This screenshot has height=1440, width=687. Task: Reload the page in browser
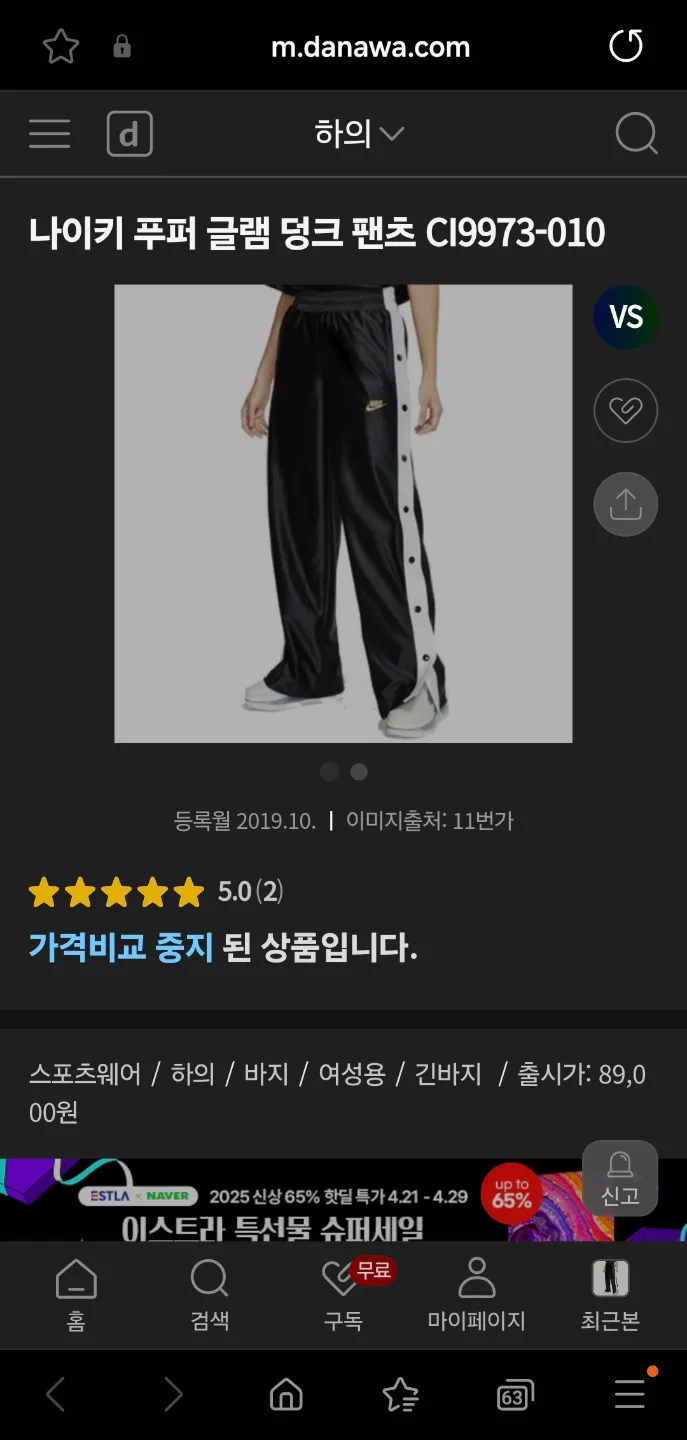pyautogui.click(x=626, y=46)
